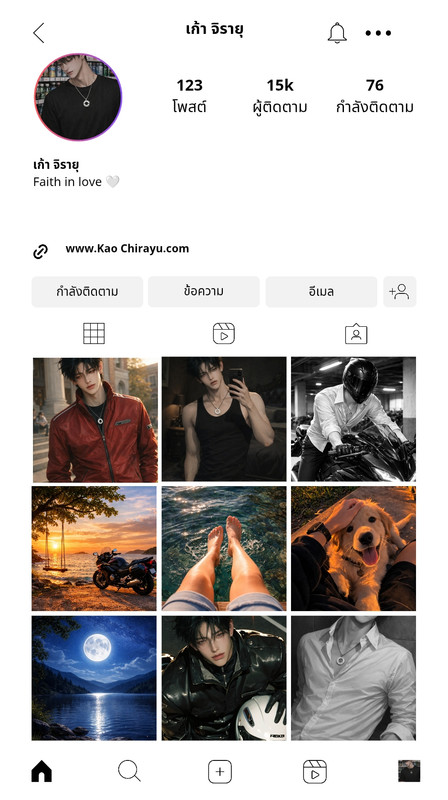Open the red jacket post
The width and height of the screenshot is (448, 800).
click(x=95, y=420)
